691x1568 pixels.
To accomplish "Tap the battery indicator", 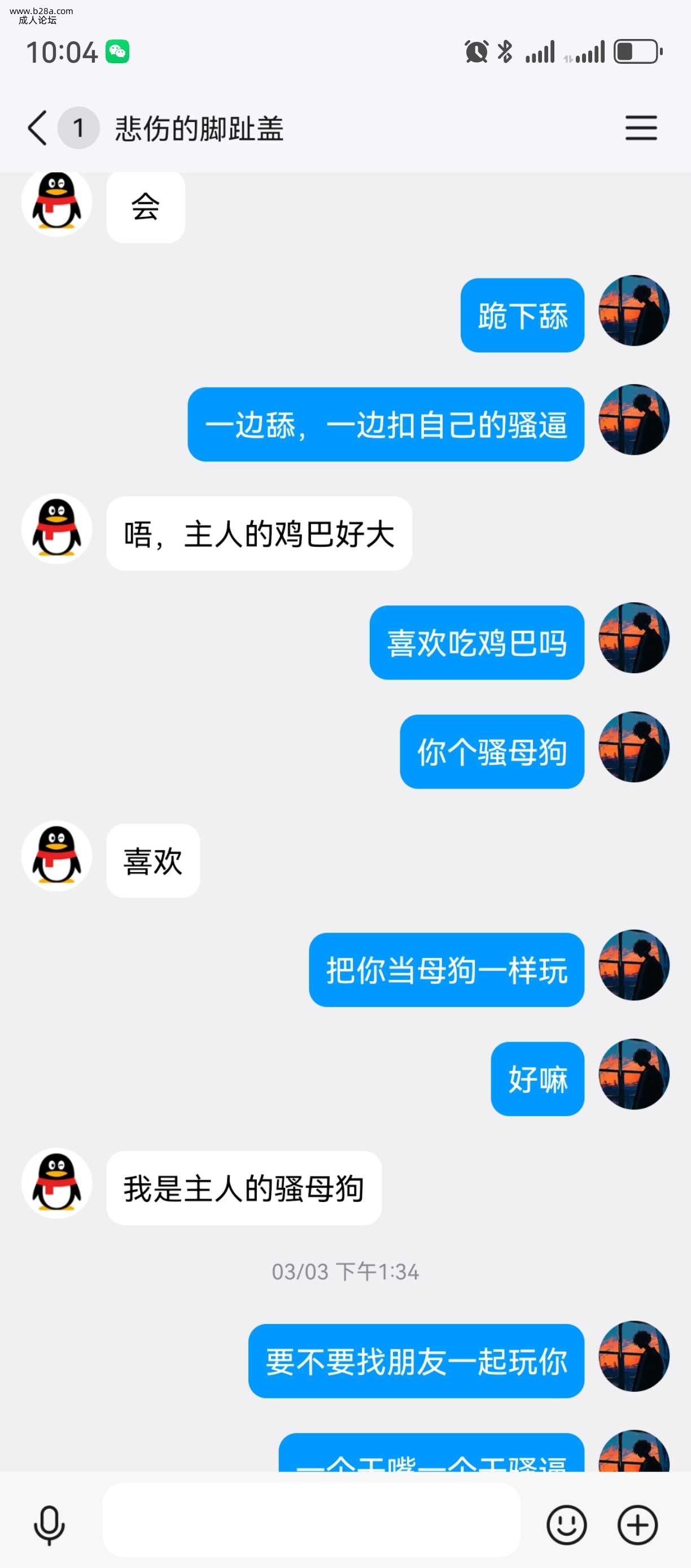I will (635, 53).
